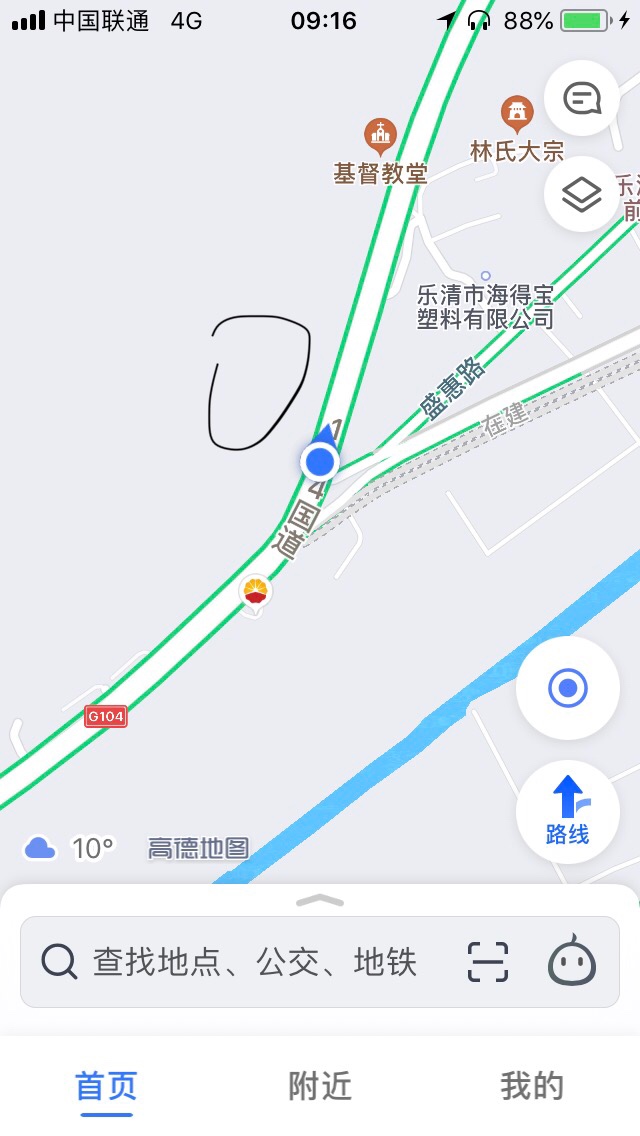The image size is (640, 1136).
Task: Open the scan code icon
Action: pos(488,962)
